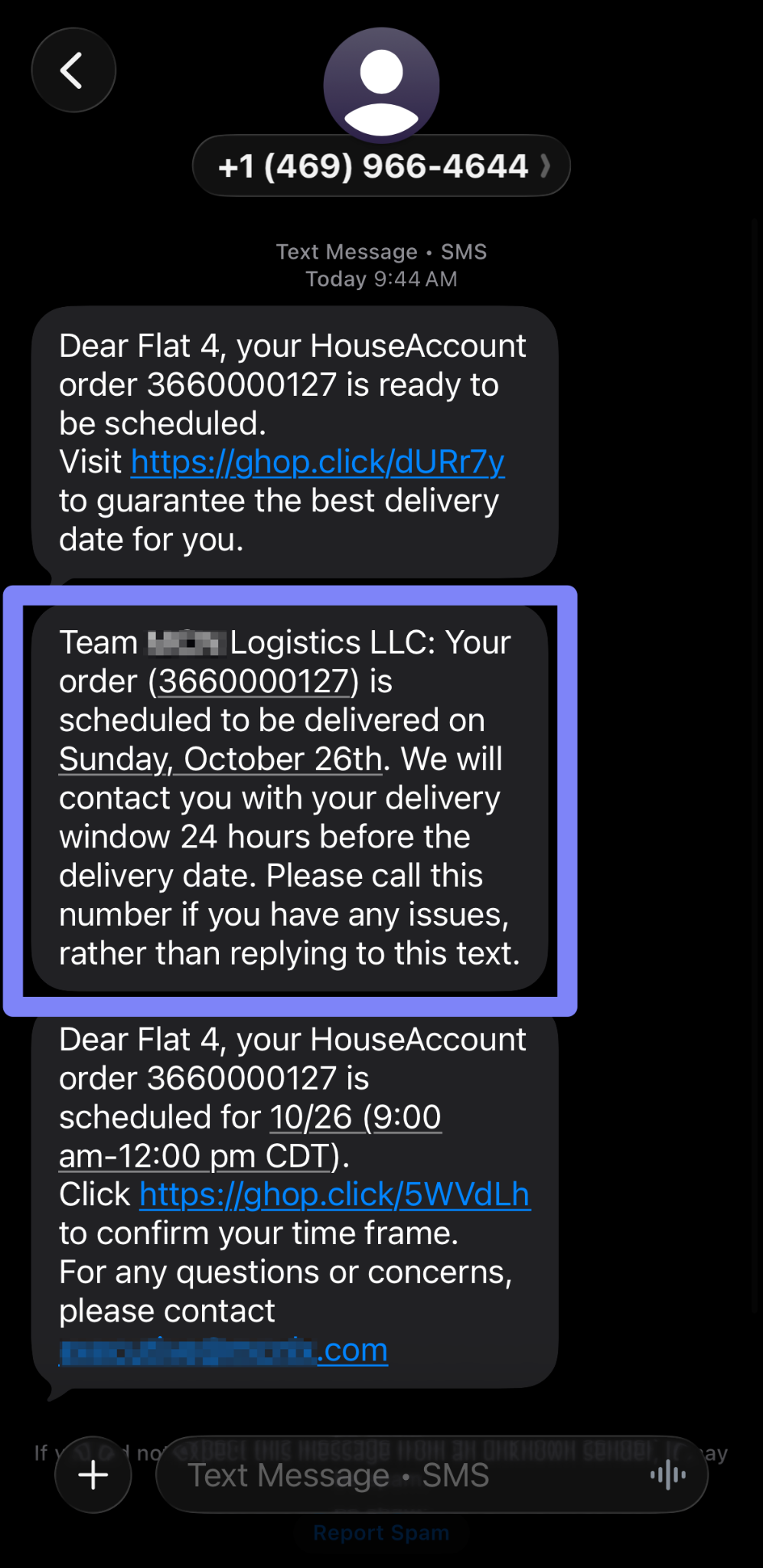This screenshot has height=1568, width=763.
Task: Tap the audio dictation waveform icon
Action: click(667, 1474)
